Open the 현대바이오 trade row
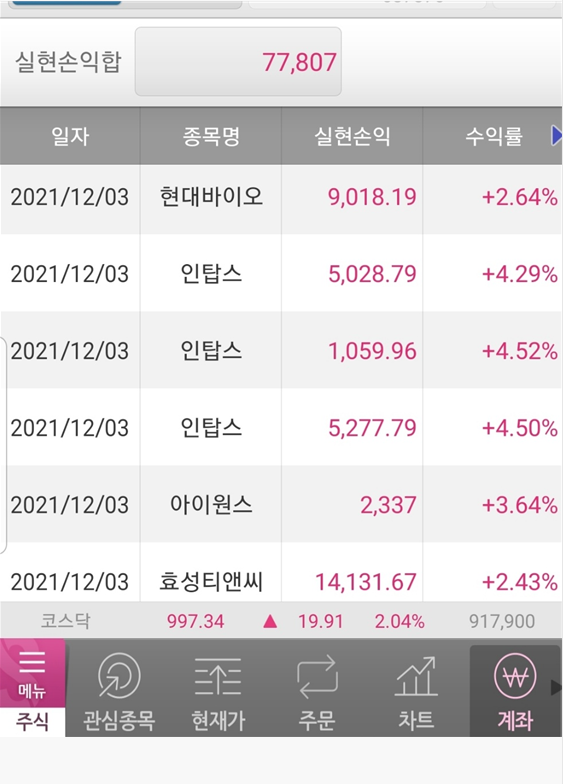This screenshot has height=784, width=563. pos(281,196)
